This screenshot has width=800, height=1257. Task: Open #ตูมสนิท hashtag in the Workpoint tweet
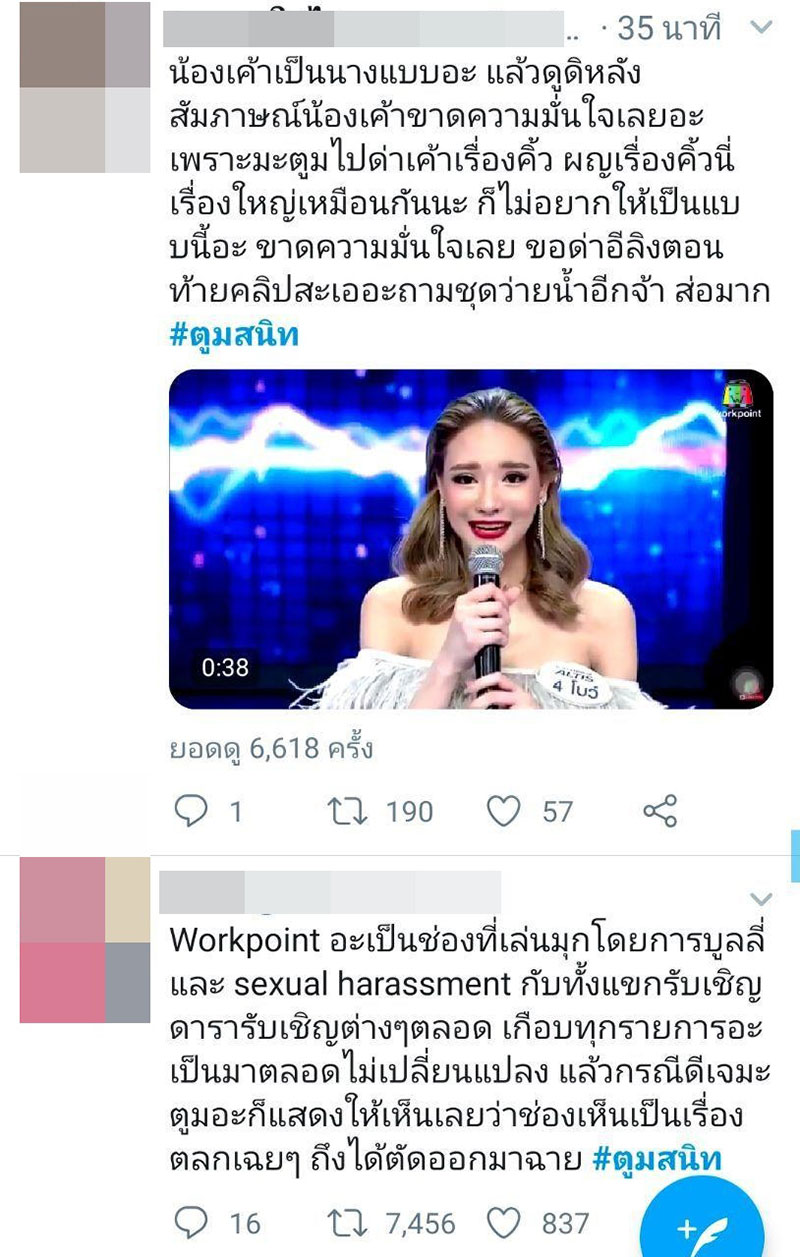[656, 1159]
